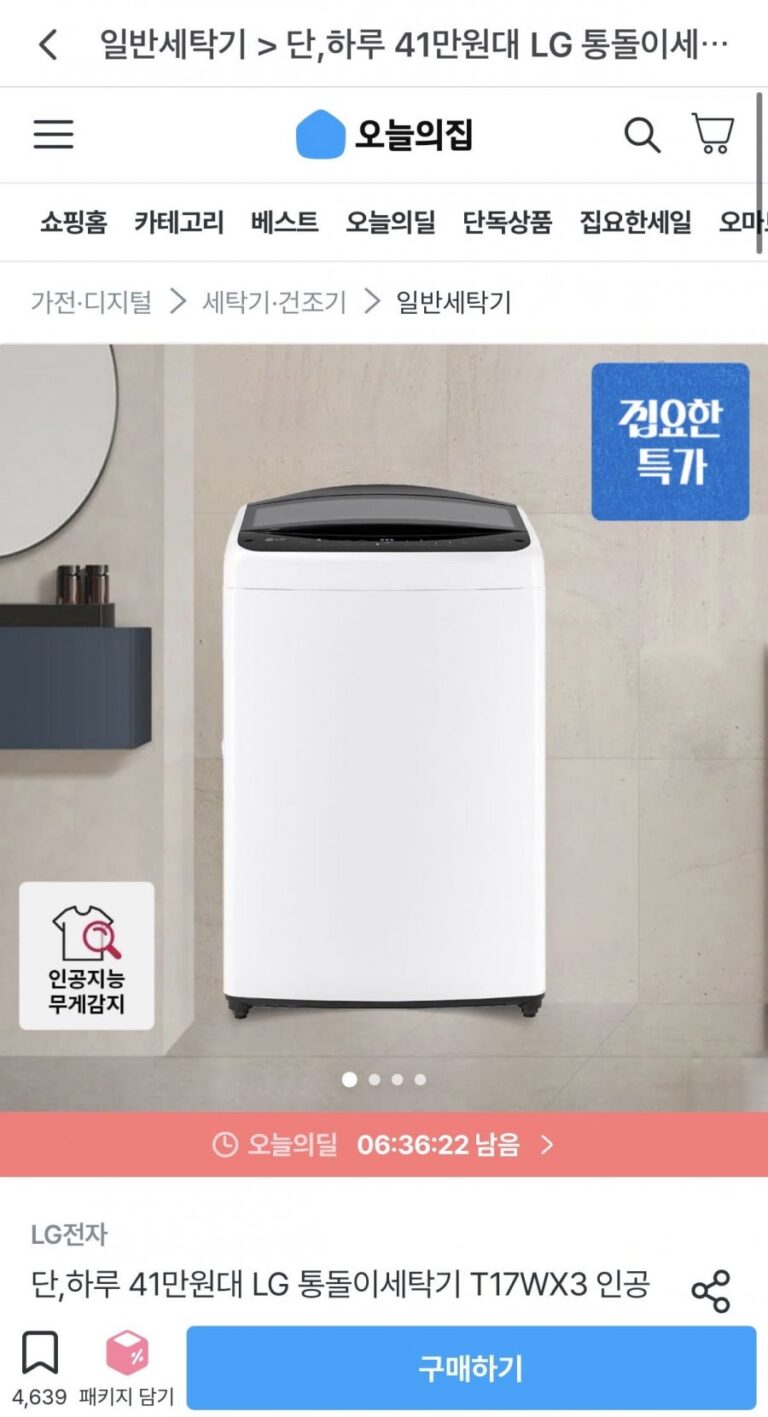
Task: Tap the 구매하기 button
Action: [471, 1368]
